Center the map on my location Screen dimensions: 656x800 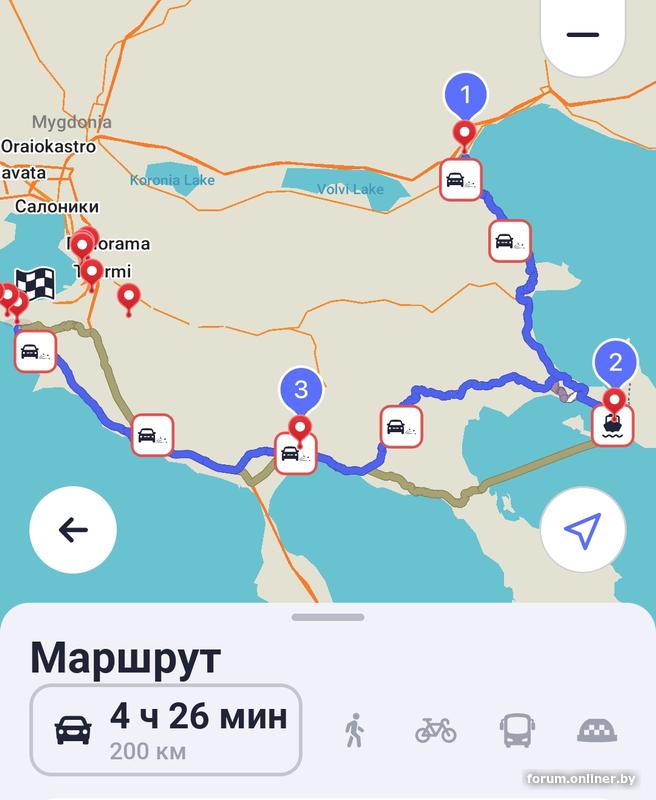pos(583,529)
